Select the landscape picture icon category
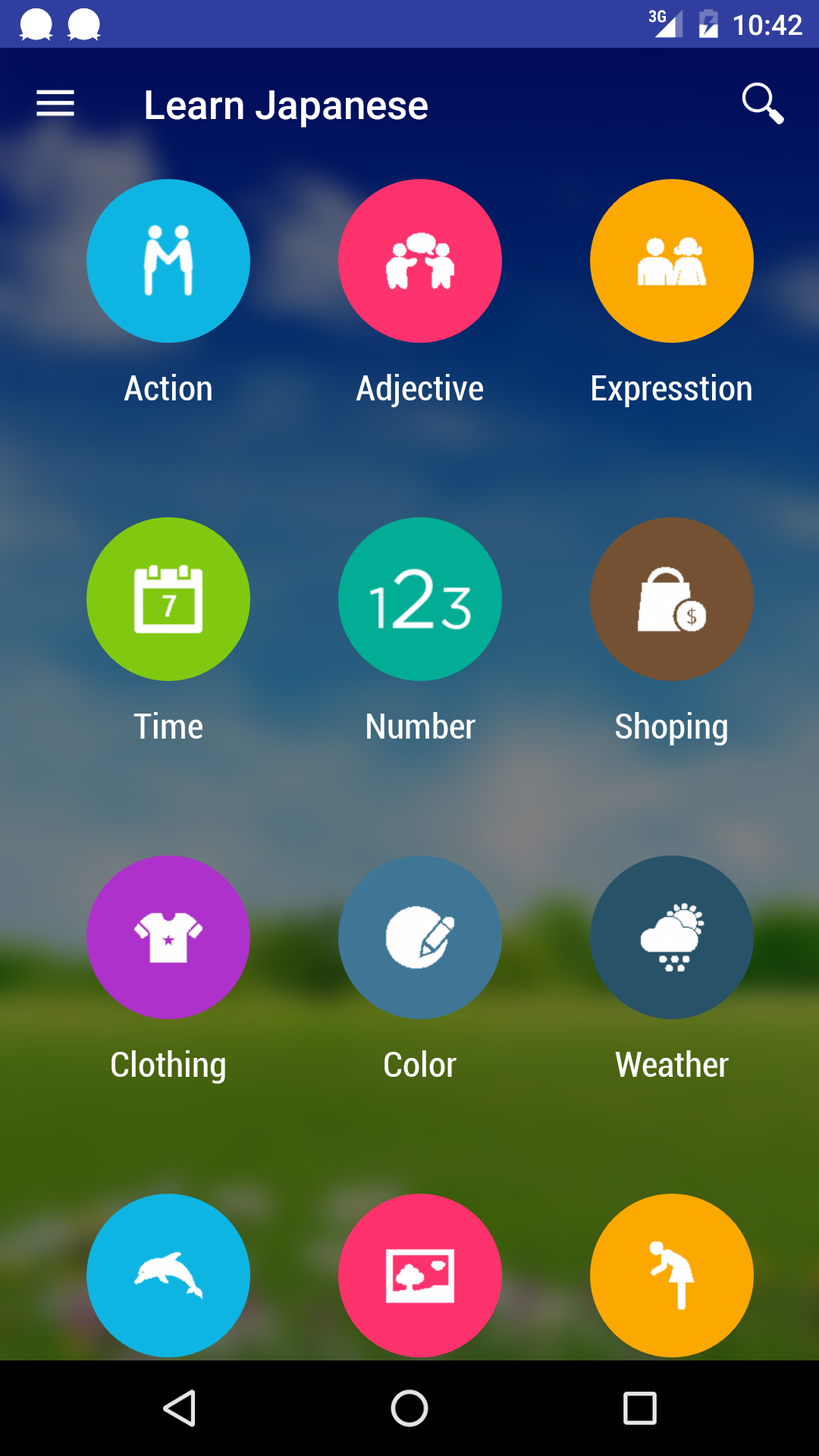The image size is (819, 1456). 420,1276
